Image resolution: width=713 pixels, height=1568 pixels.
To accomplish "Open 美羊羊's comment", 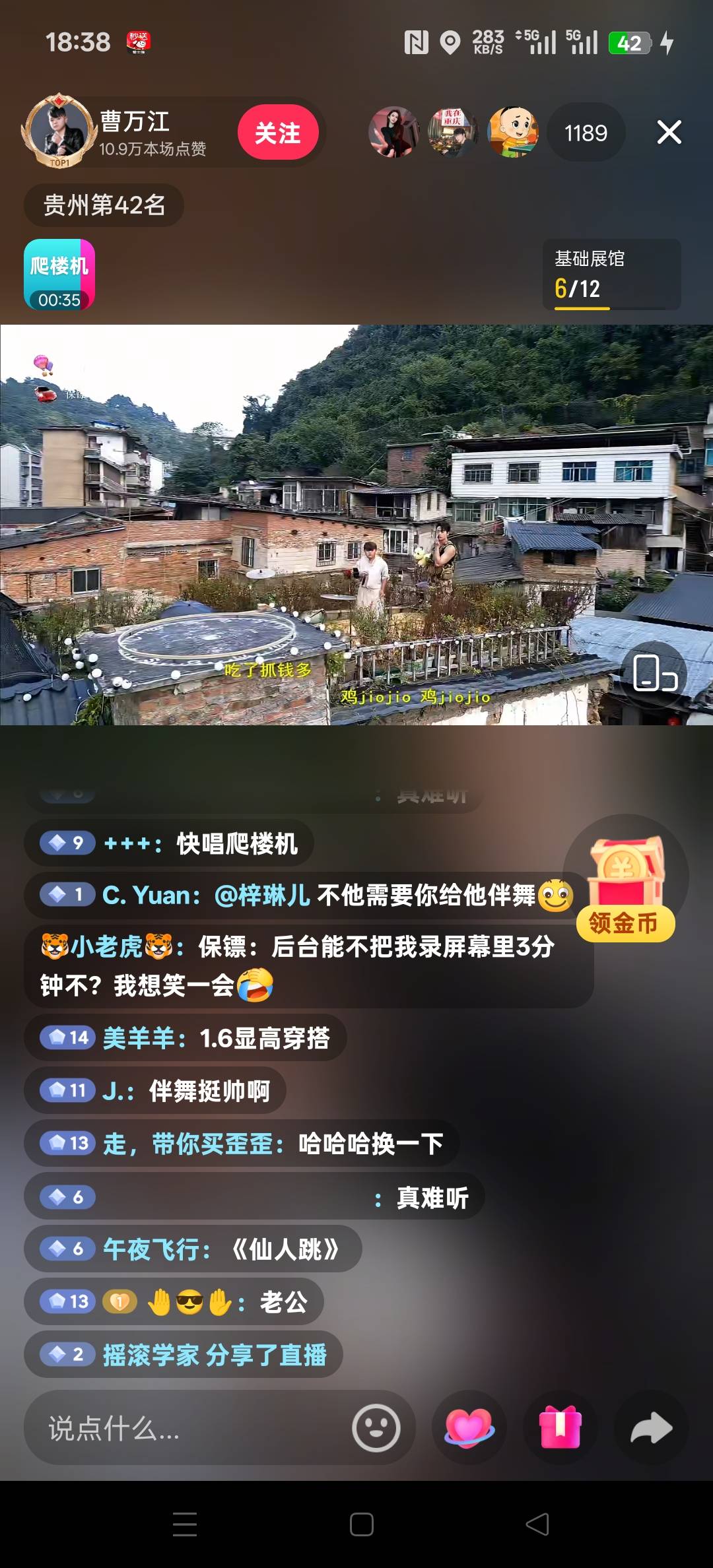I will point(186,1038).
